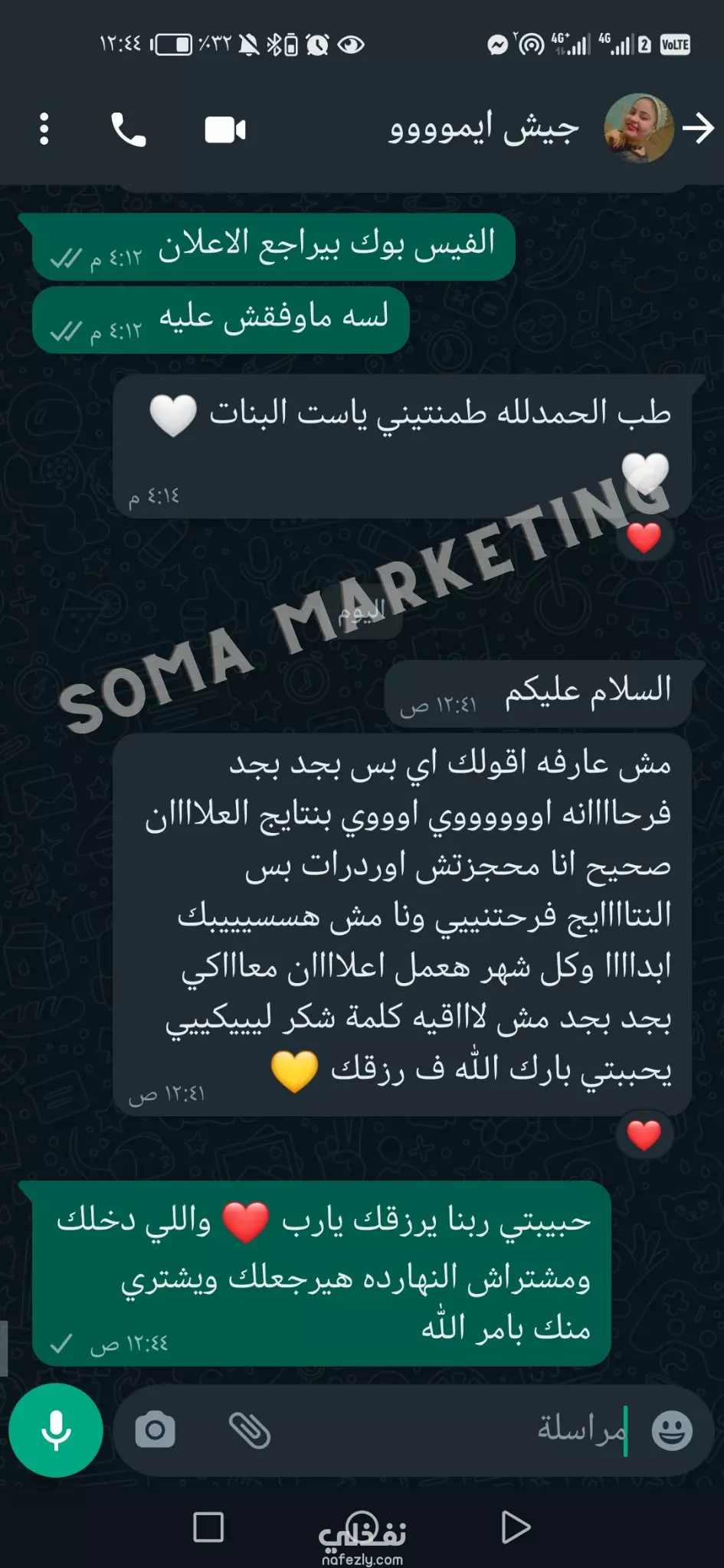Open the contact's profile picture
This screenshot has height=1568, width=724.
click(639, 129)
